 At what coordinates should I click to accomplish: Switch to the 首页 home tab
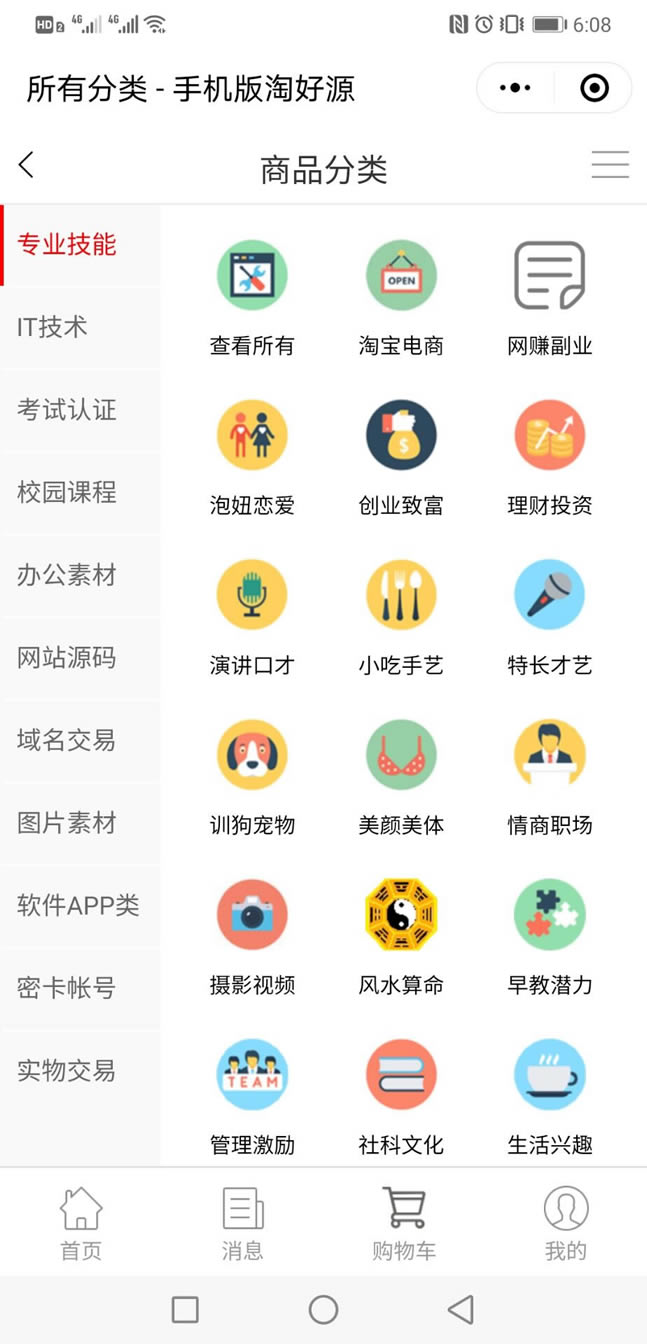(81, 1223)
